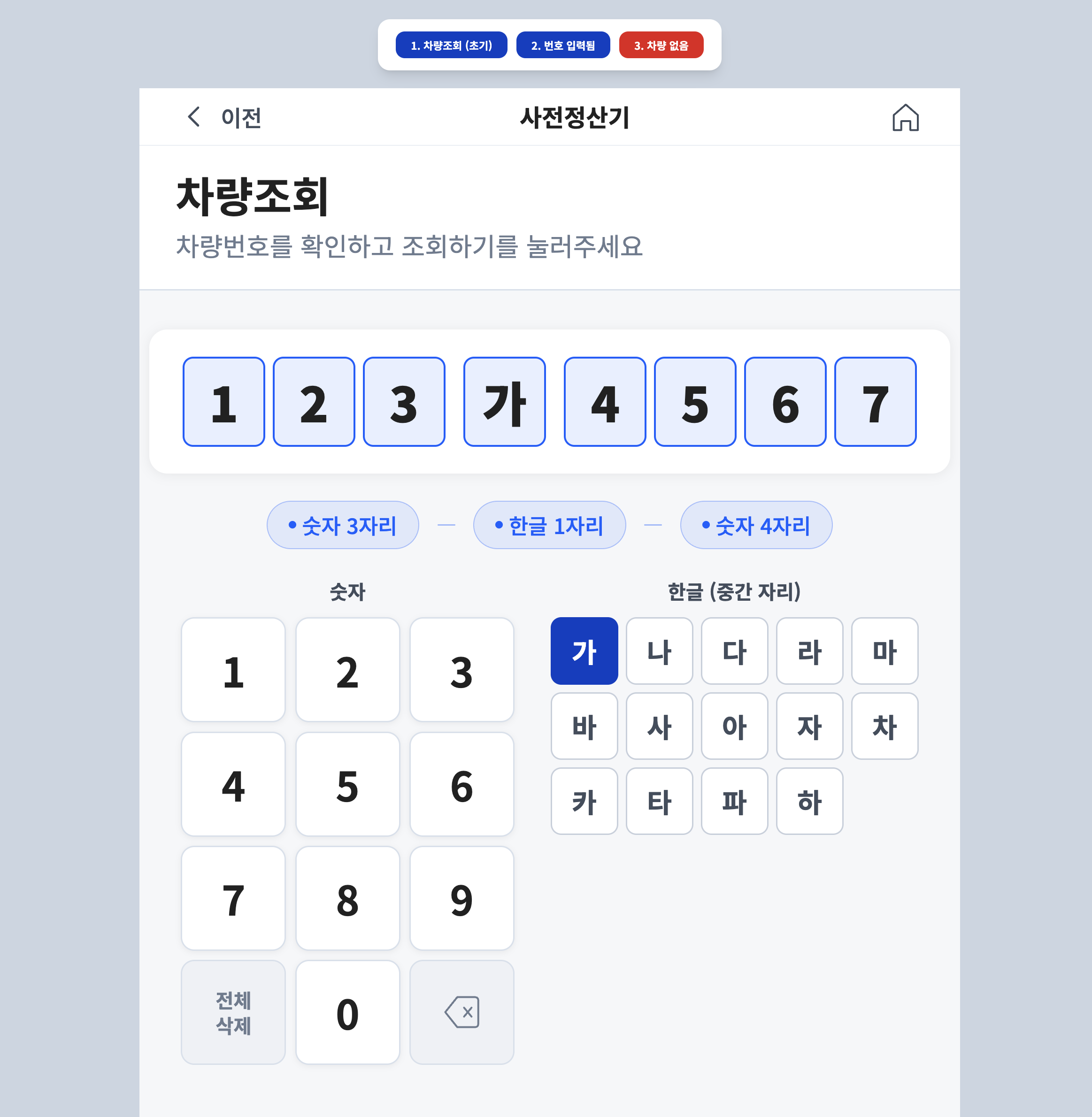This screenshot has width=1092, height=1117.
Task: Tap 0 on the number pad
Action: [x=347, y=1012]
